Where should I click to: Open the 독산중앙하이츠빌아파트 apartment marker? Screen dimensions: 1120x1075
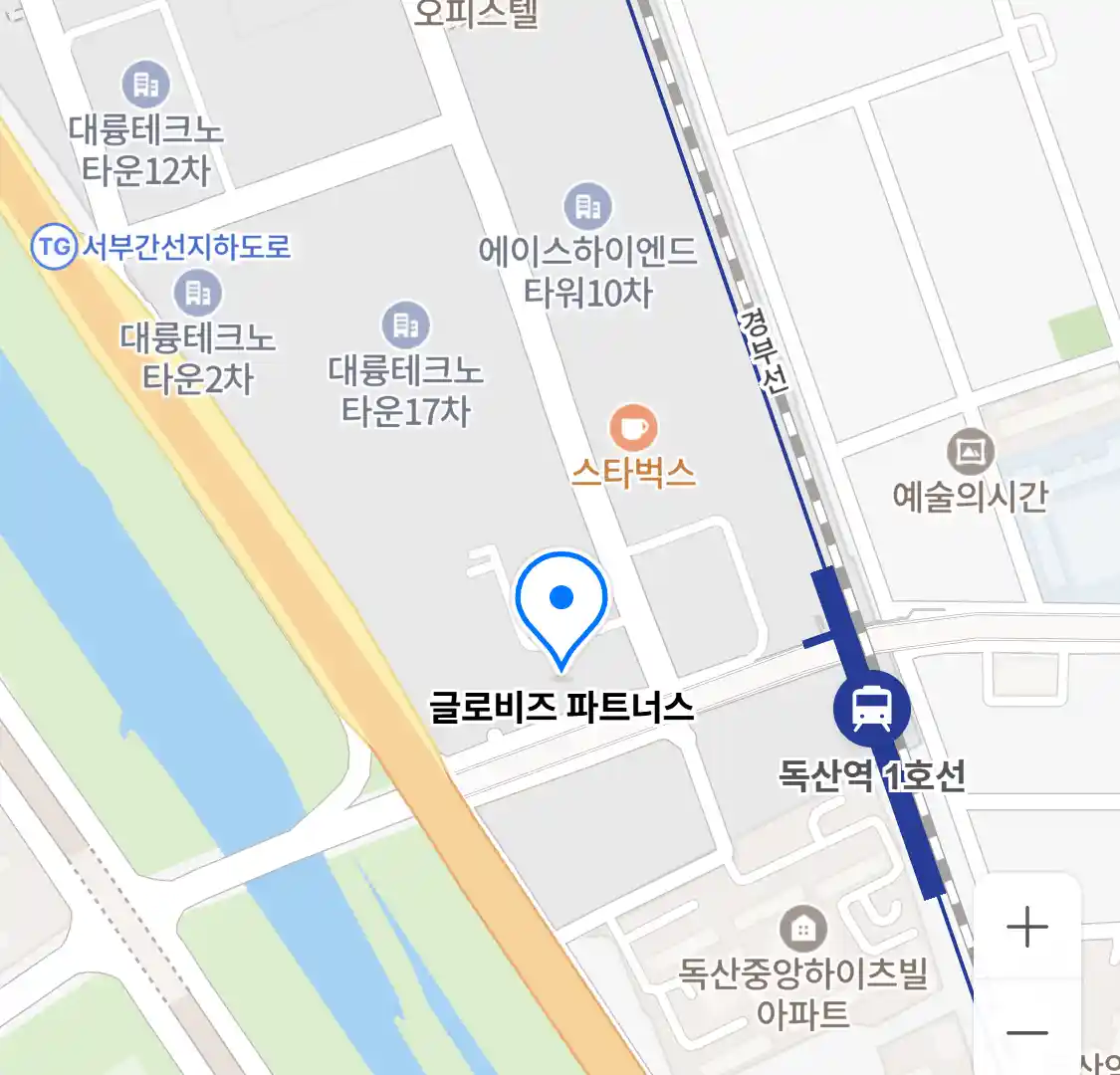(x=802, y=929)
